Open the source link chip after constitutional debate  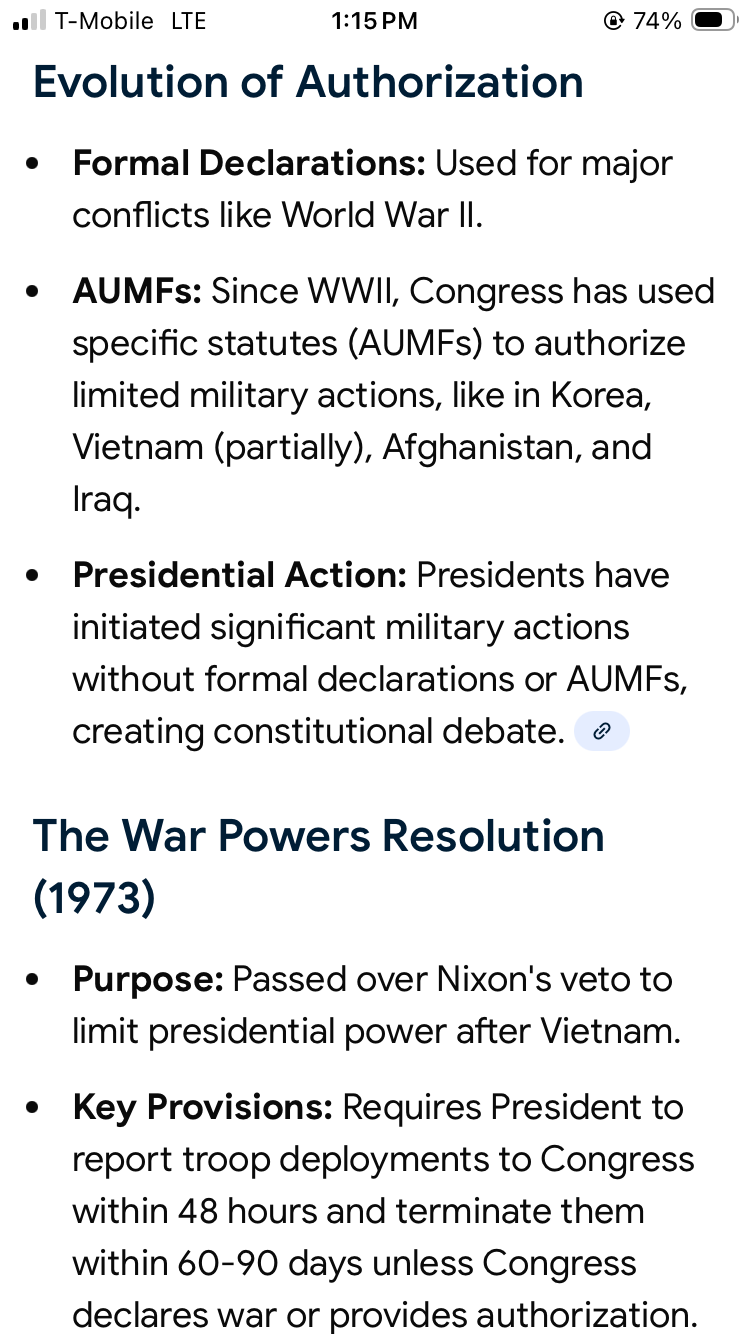pyautogui.click(x=602, y=731)
